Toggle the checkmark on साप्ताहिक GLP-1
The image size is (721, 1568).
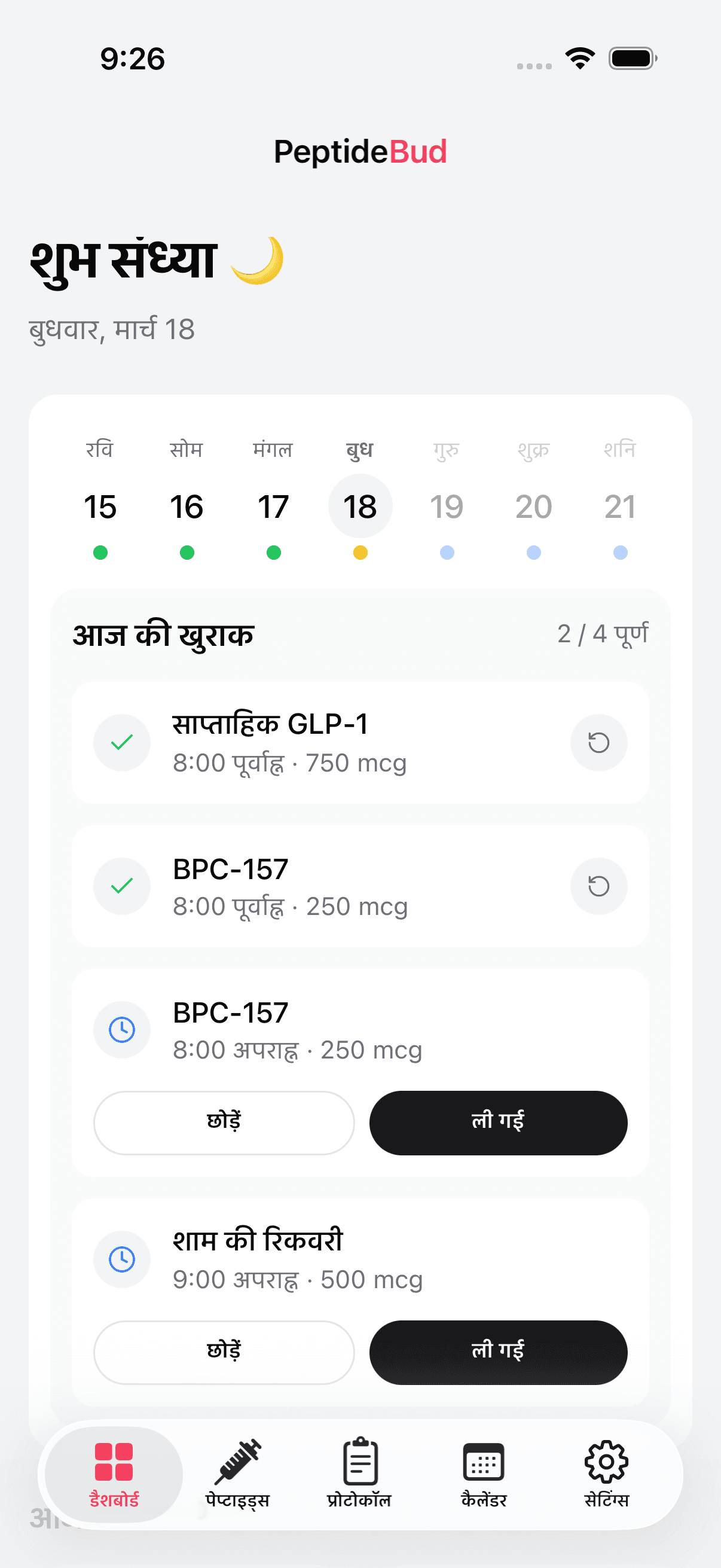(x=123, y=743)
